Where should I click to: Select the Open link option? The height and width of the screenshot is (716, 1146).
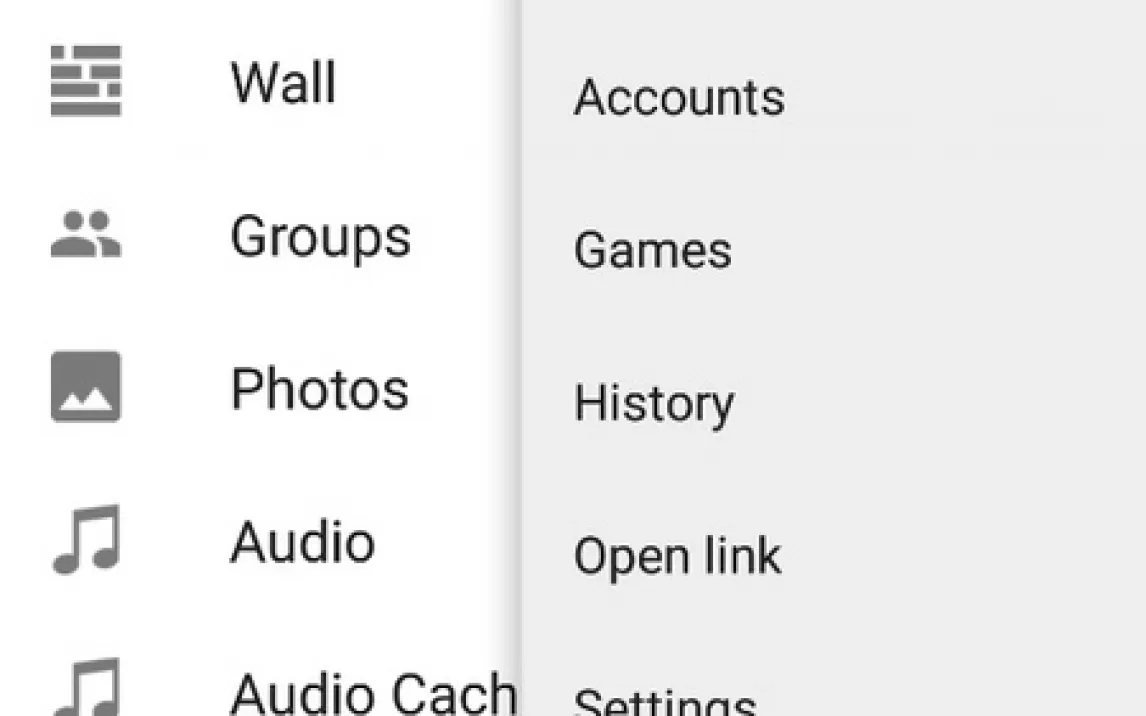[x=677, y=556]
